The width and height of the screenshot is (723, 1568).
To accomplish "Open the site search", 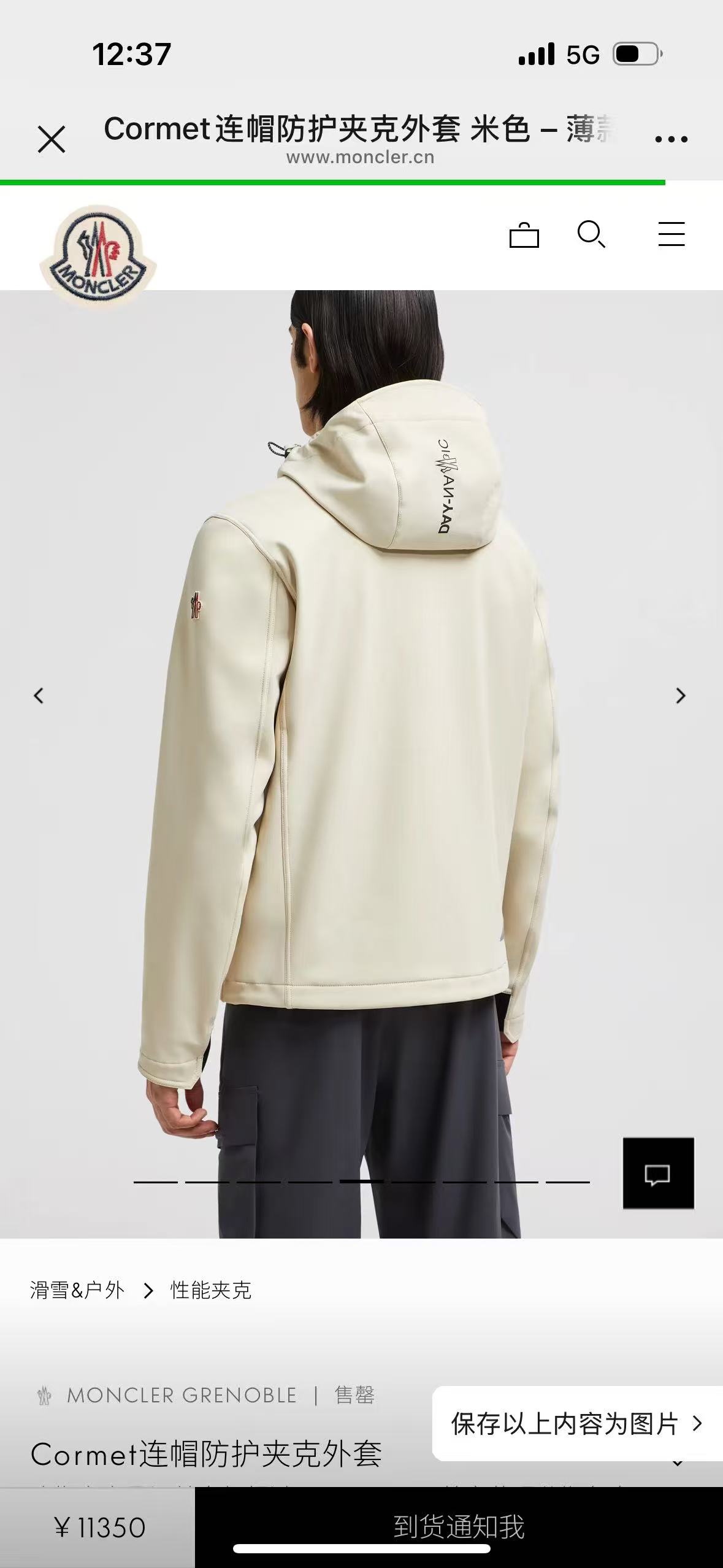I will [x=591, y=234].
